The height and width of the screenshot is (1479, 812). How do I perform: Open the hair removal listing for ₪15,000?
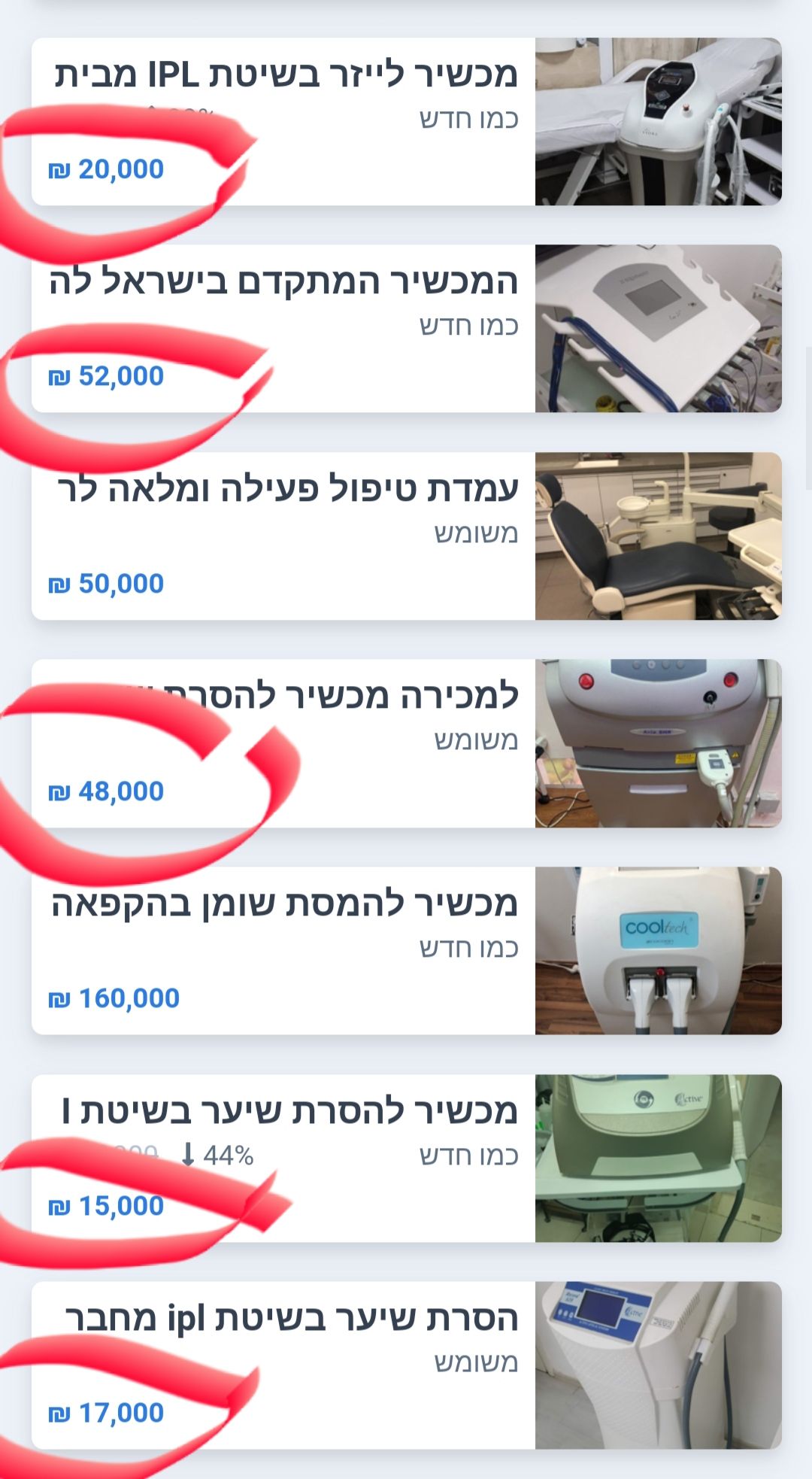pos(406,1159)
